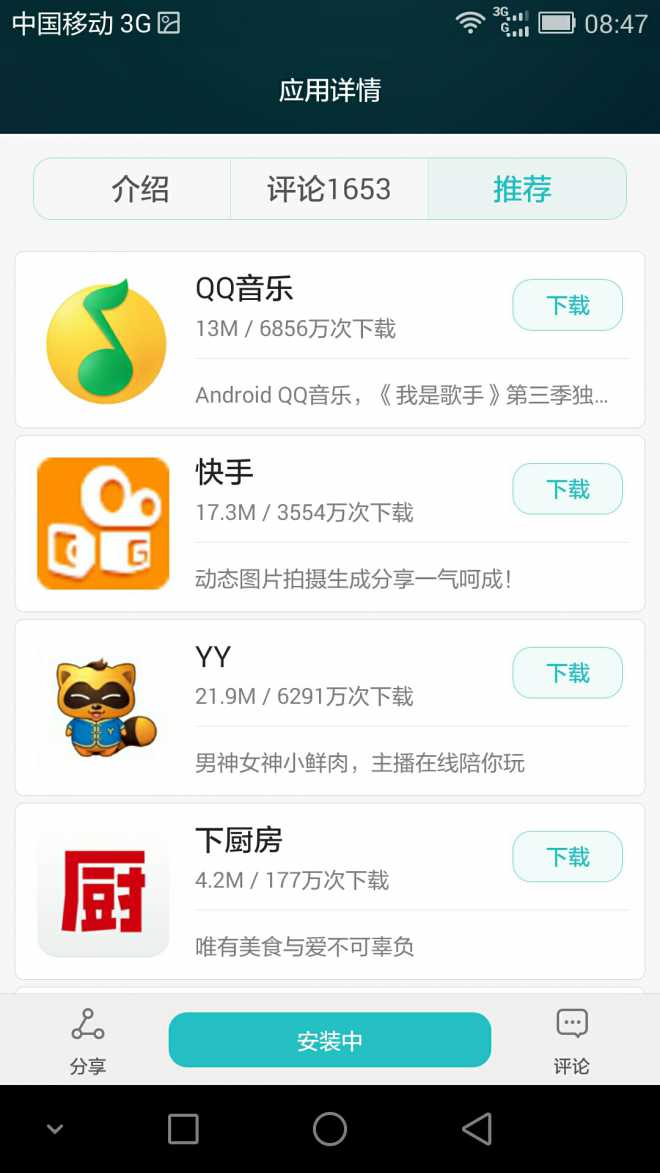Share this app via 分享
The width and height of the screenshot is (660, 1173).
click(x=88, y=1040)
